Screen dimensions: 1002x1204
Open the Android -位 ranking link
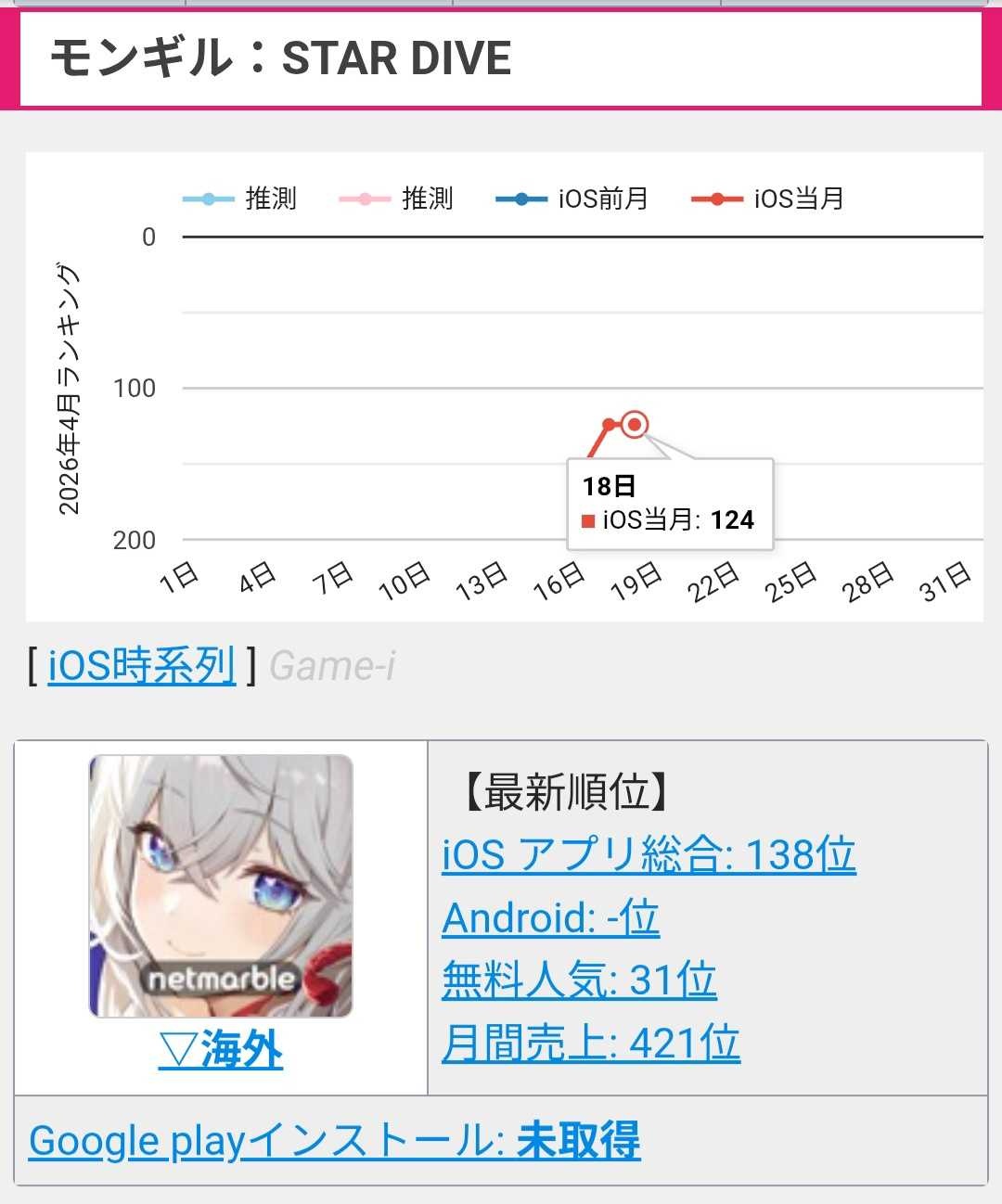550,917
